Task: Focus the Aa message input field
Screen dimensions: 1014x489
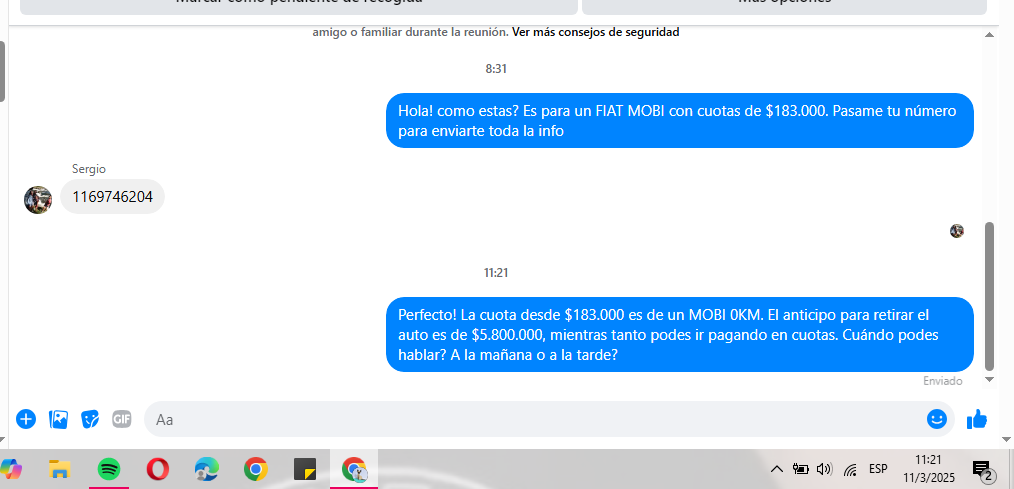Action: click(x=530, y=419)
